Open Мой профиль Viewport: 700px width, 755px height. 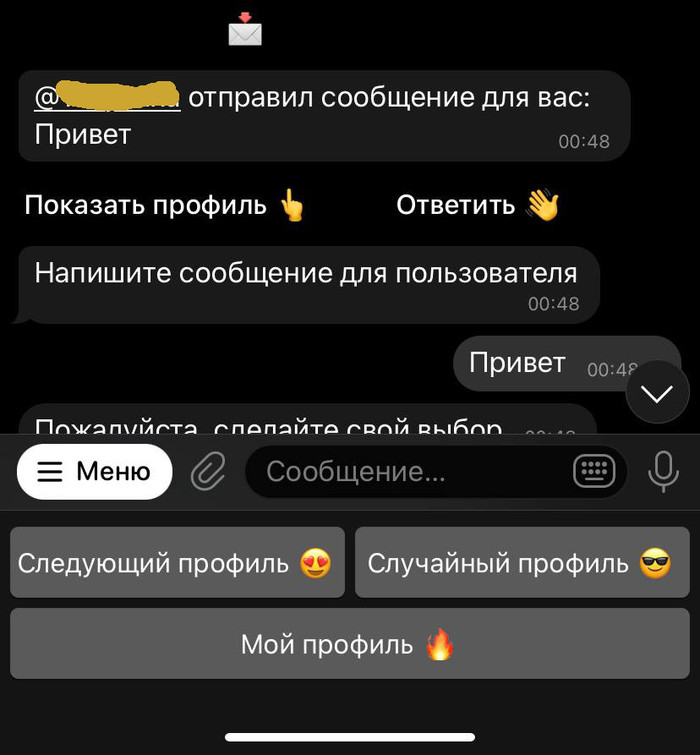coord(349,644)
